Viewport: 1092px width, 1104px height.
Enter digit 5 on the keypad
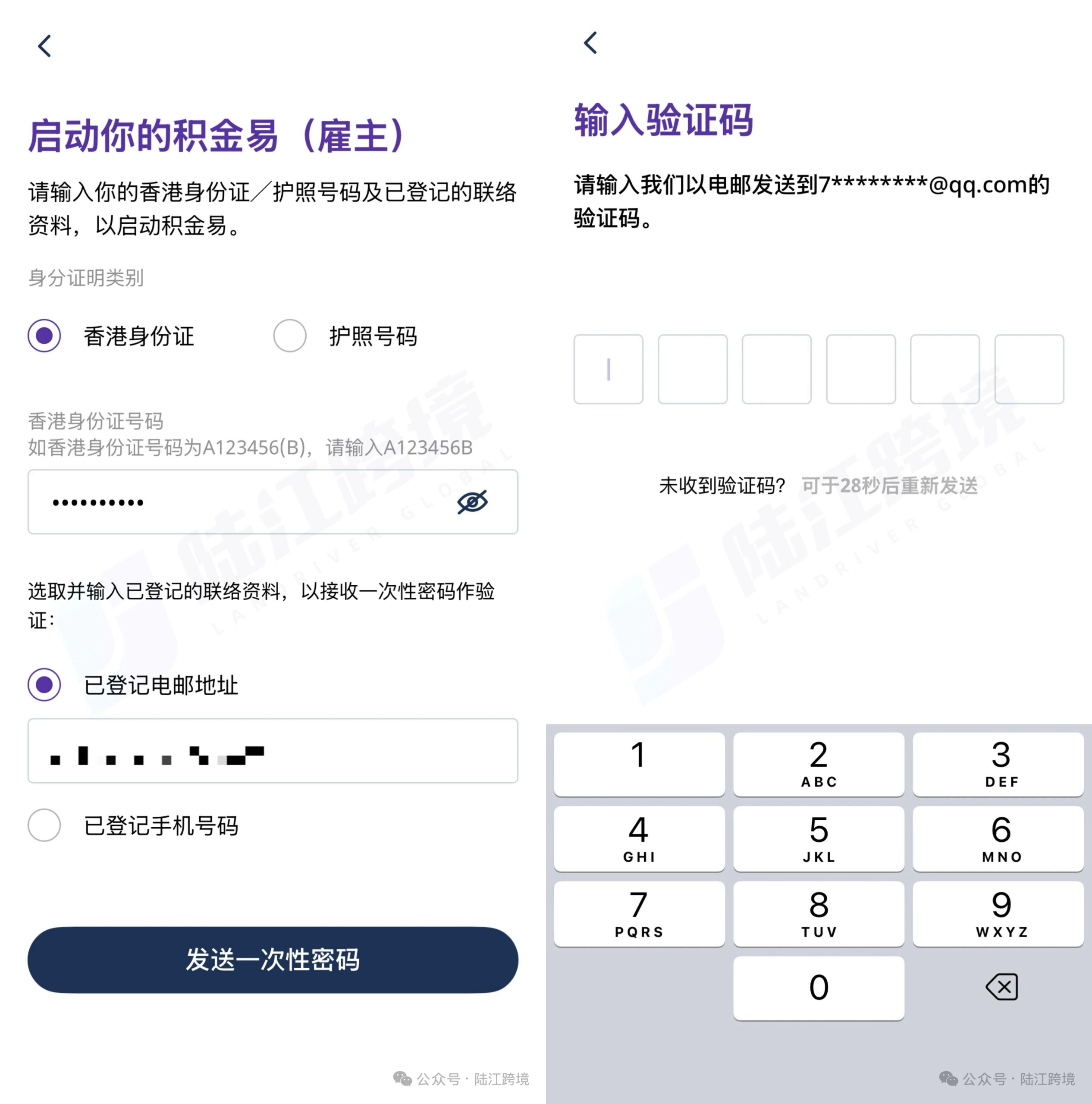818,838
